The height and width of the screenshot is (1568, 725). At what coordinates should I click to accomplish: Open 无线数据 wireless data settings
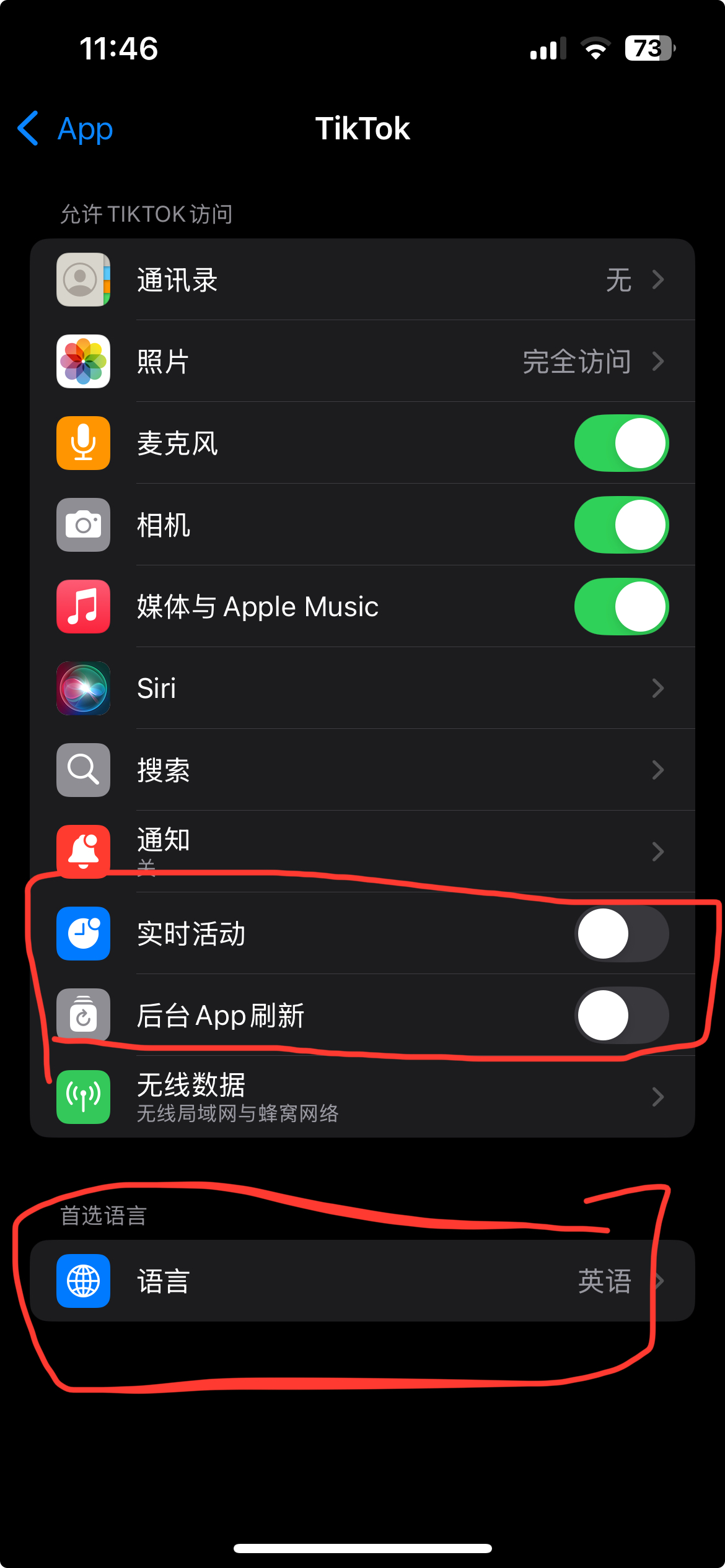[362, 1097]
